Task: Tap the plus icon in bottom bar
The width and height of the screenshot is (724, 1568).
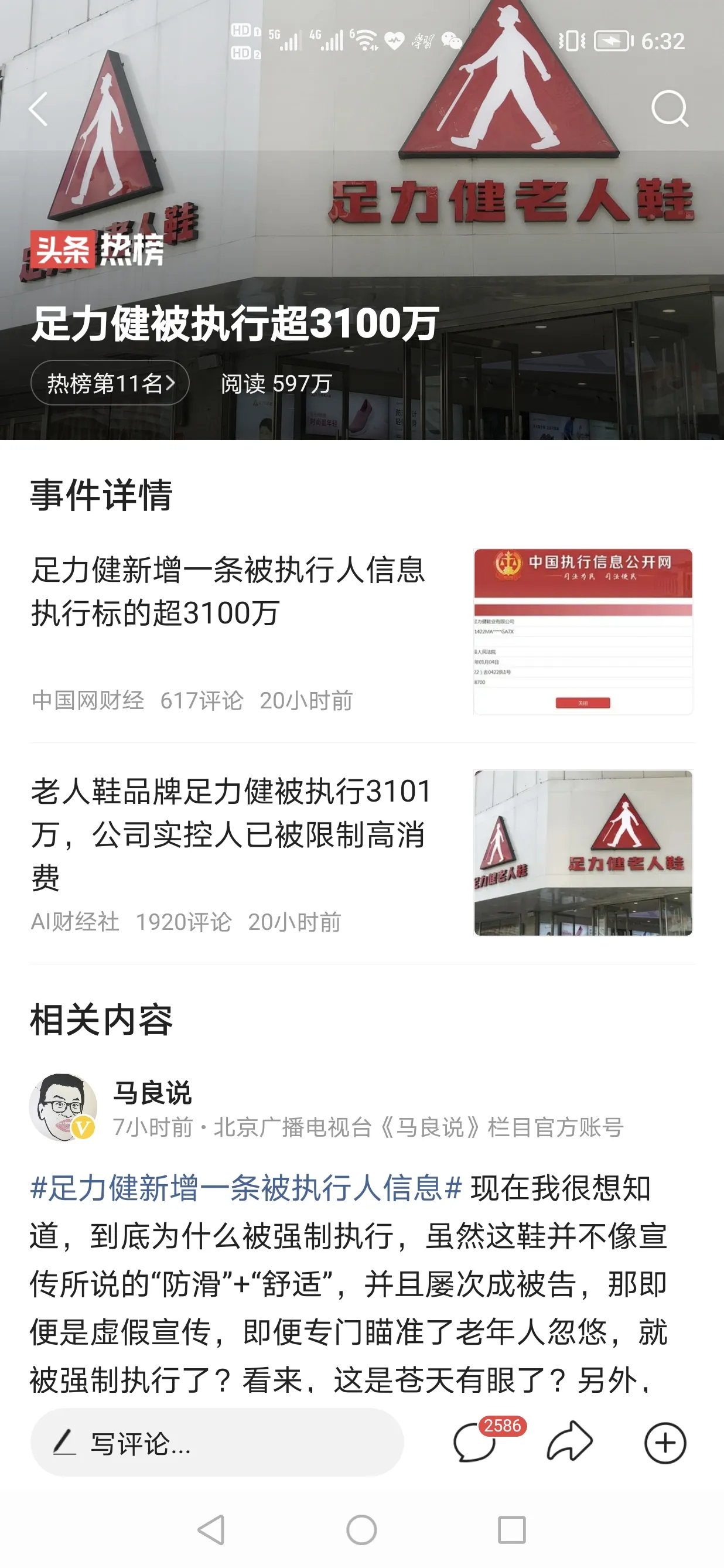Action: point(665,1443)
